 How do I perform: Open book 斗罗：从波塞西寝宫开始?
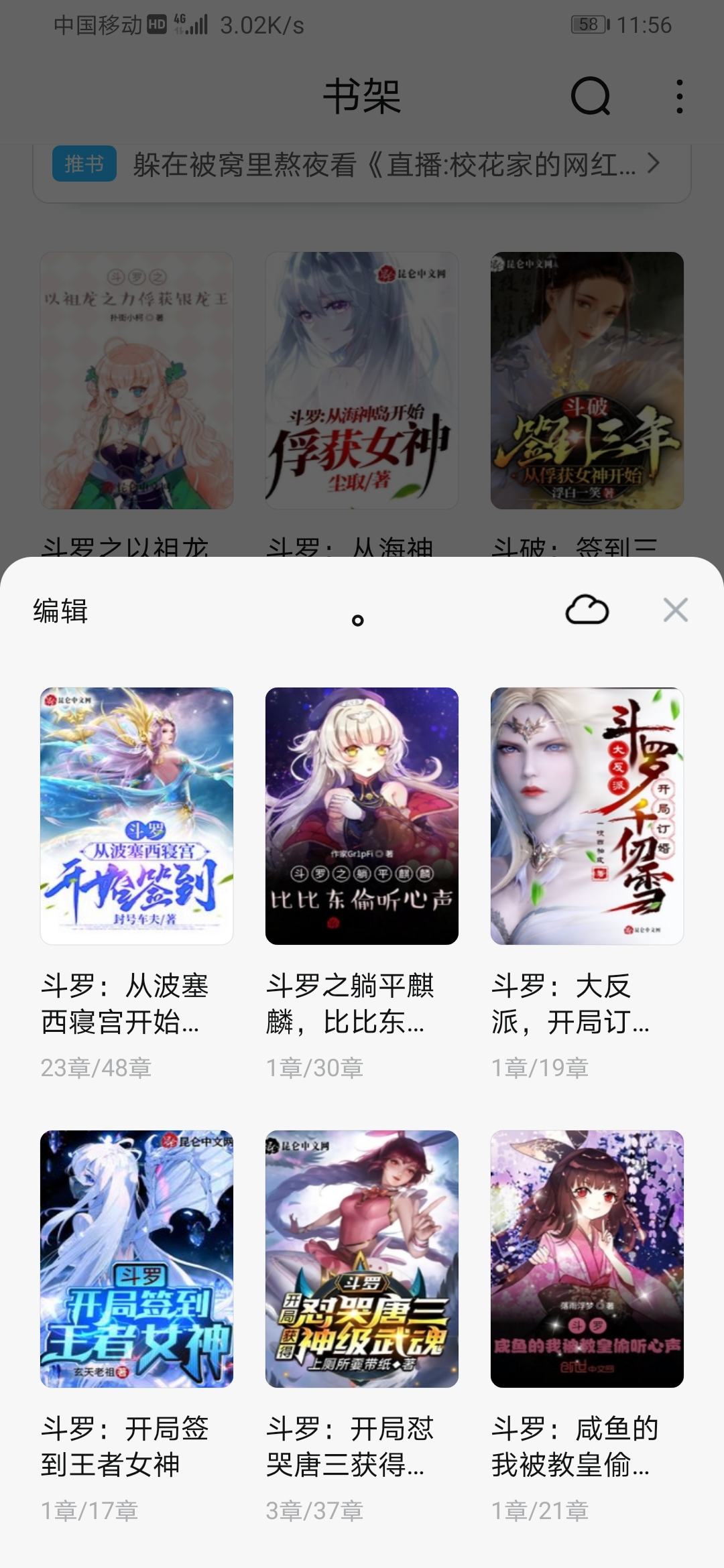[137, 815]
